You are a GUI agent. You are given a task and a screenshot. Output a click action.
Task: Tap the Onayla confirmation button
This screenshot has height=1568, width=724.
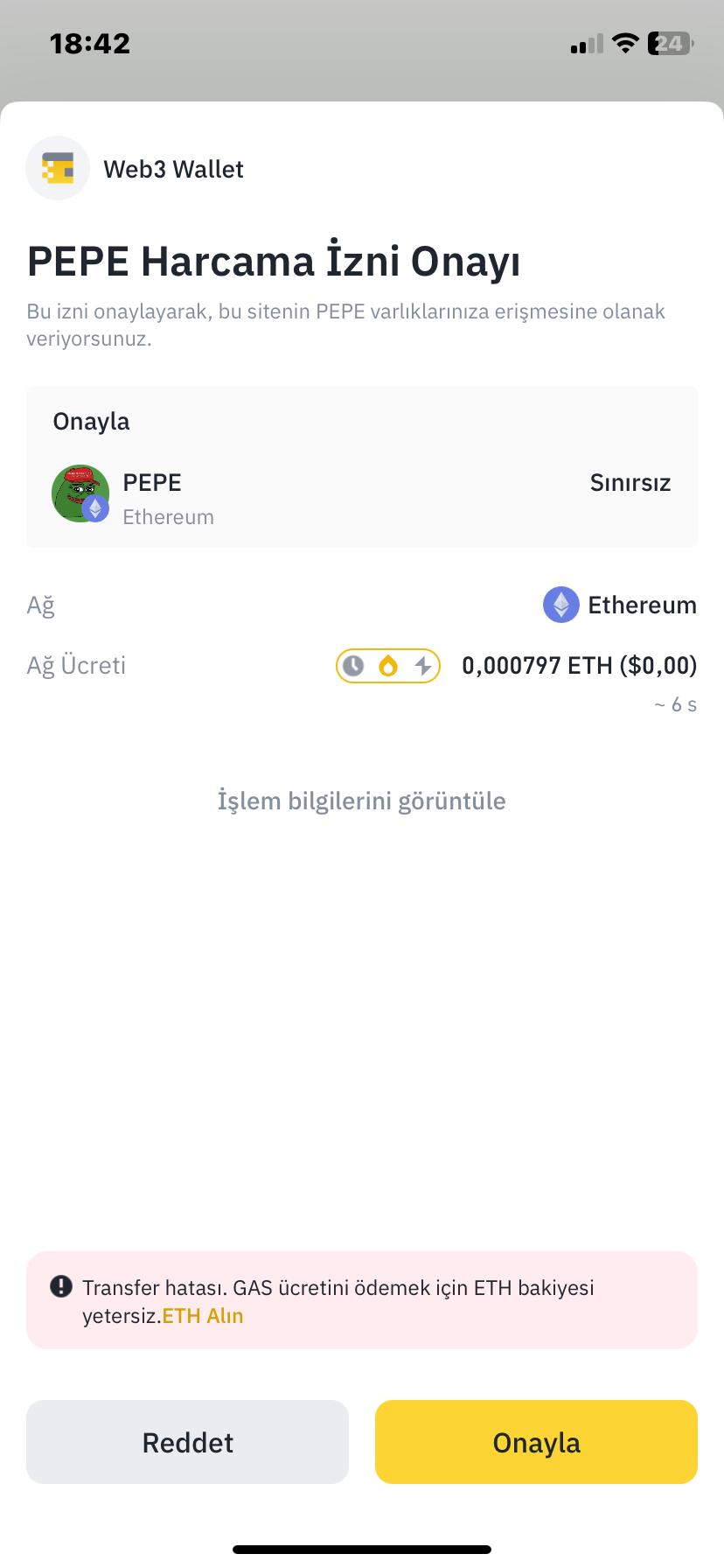tap(535, 1442)
